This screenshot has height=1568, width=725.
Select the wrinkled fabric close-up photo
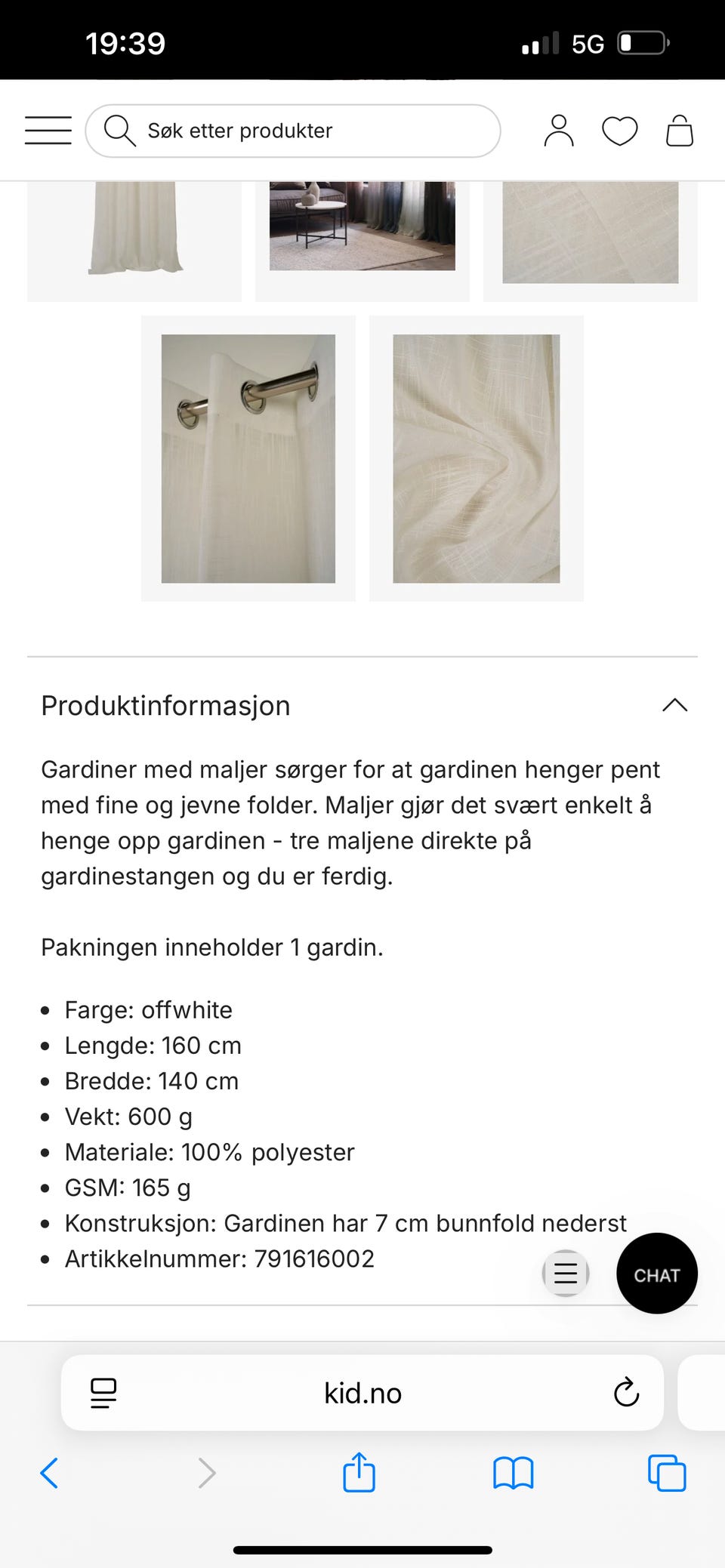(476, 458)
